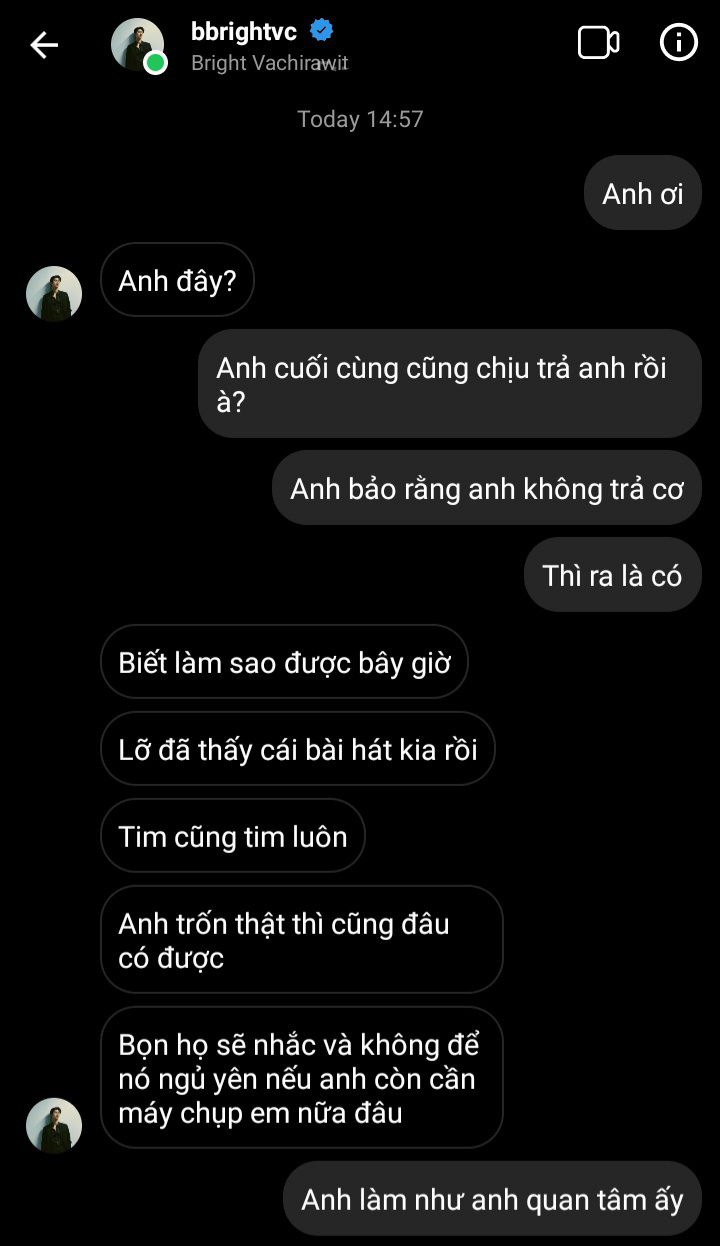Start a video call with bbrightvc
This screenshot has width=720, height=1246.
(x=598, y=43)
